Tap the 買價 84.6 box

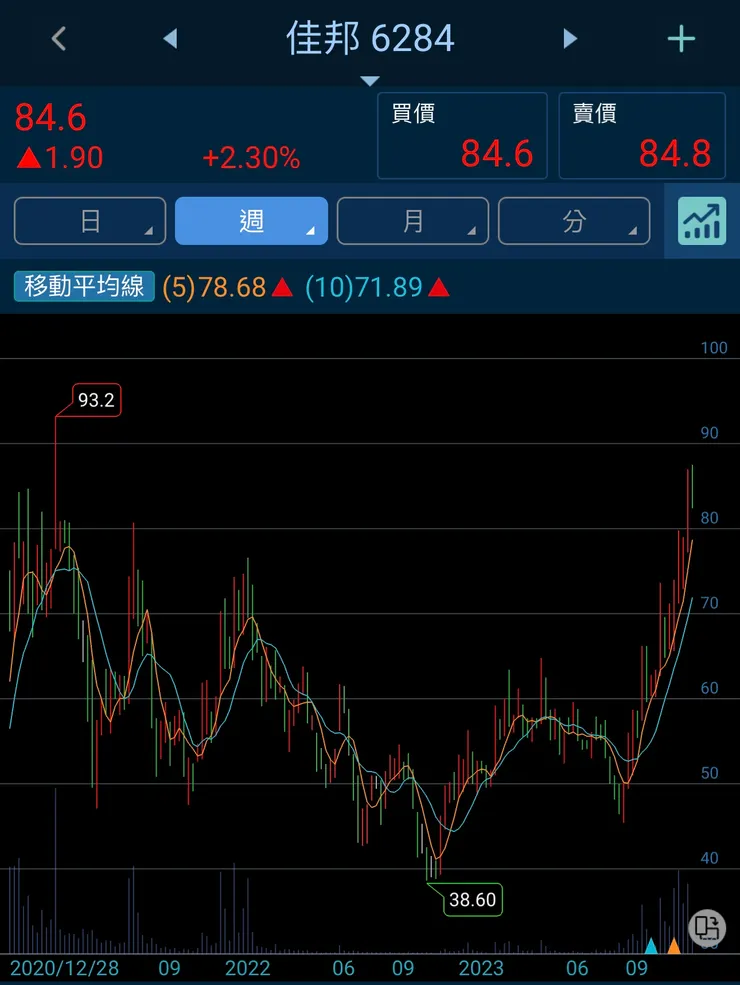[463, 136]
